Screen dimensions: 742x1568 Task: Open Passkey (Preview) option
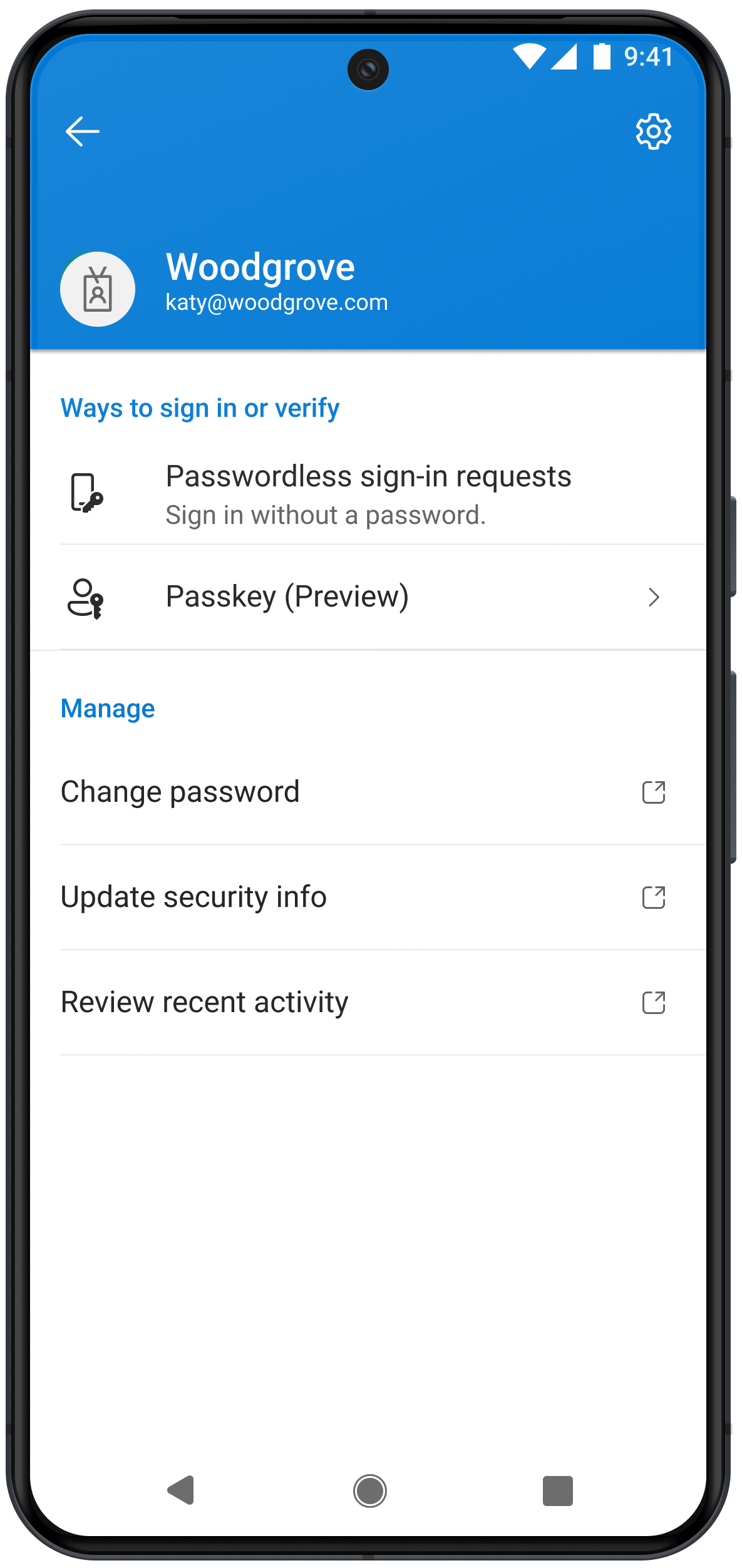point(368,597)
